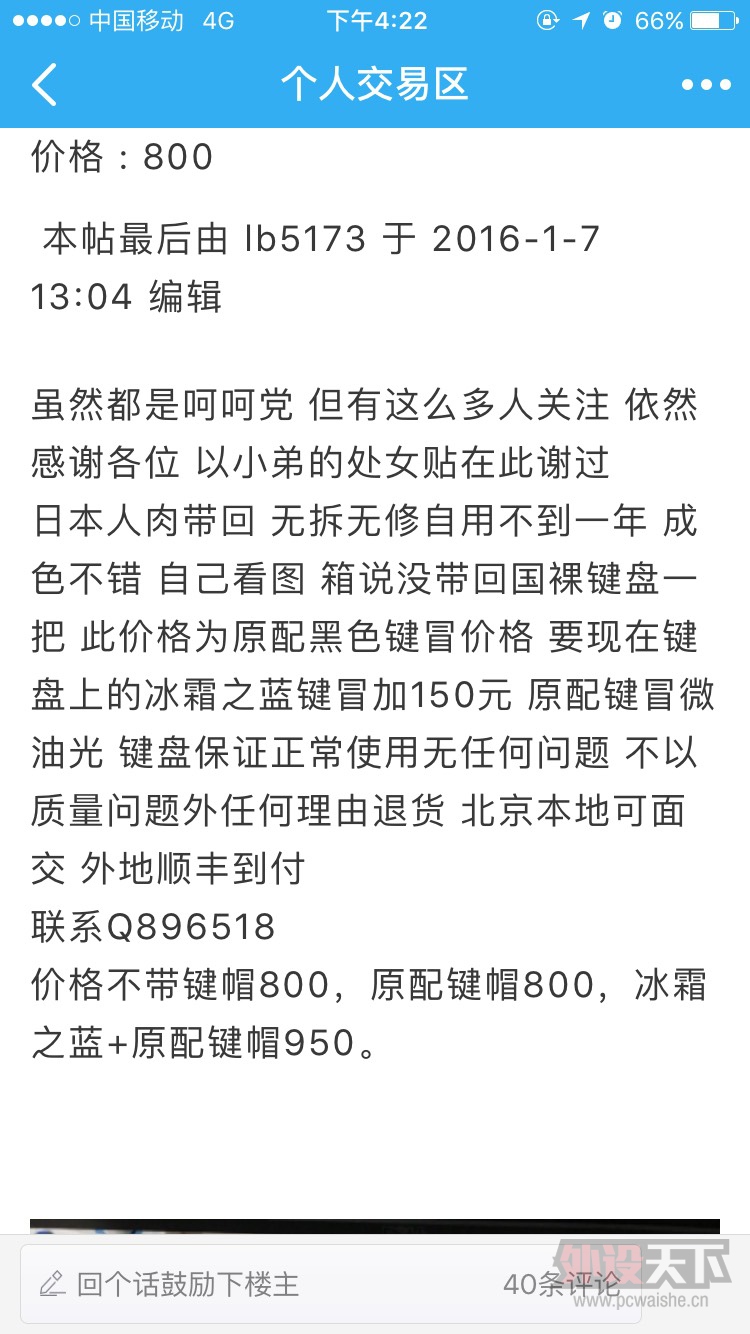Image resolution: width=750 pixels, height=1334 pixels.
Task: Open the post image at the bottom
Action: click(x=375, y=1226)
